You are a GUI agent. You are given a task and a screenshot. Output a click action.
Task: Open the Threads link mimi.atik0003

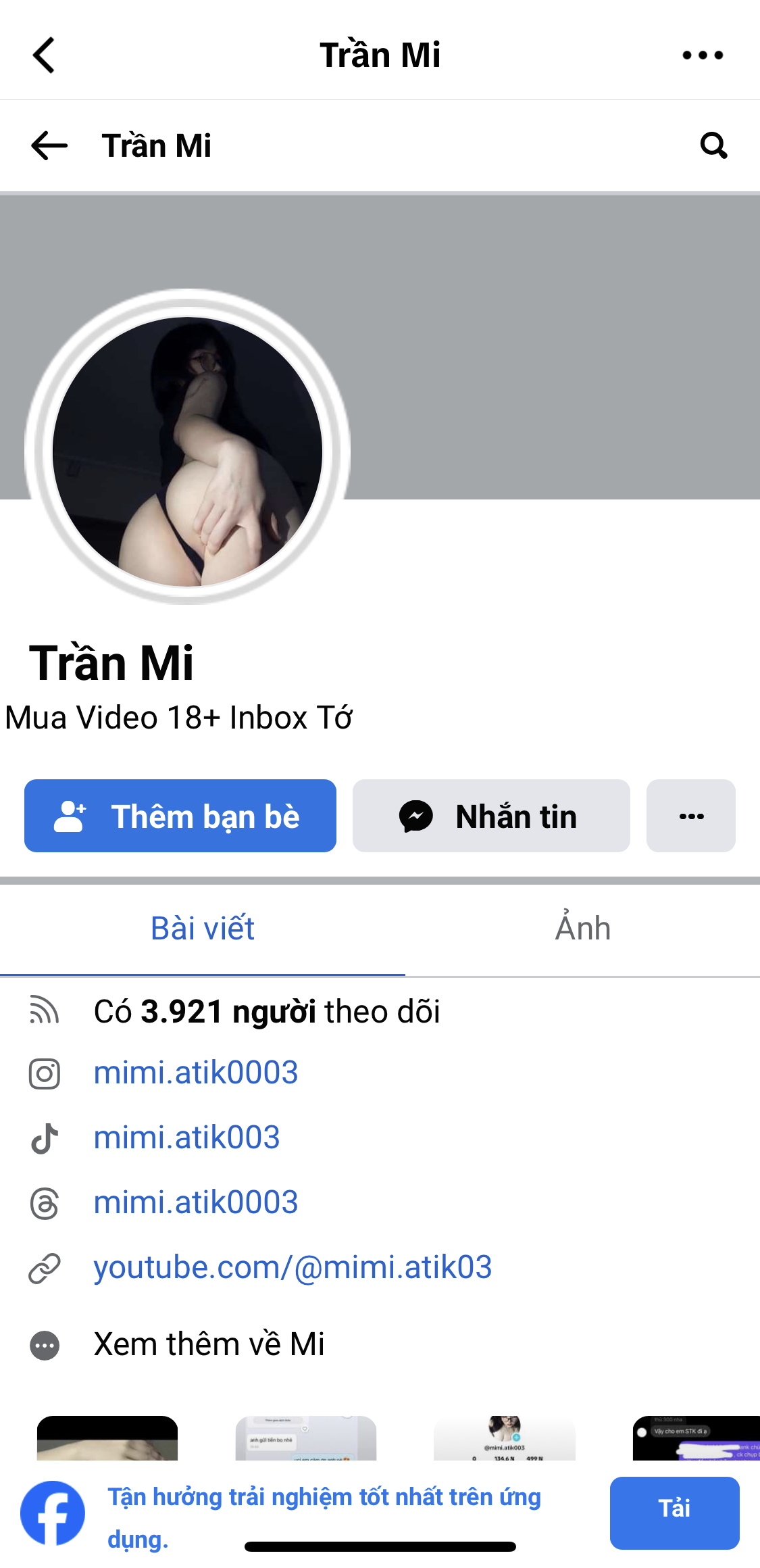coord(196,1202)
